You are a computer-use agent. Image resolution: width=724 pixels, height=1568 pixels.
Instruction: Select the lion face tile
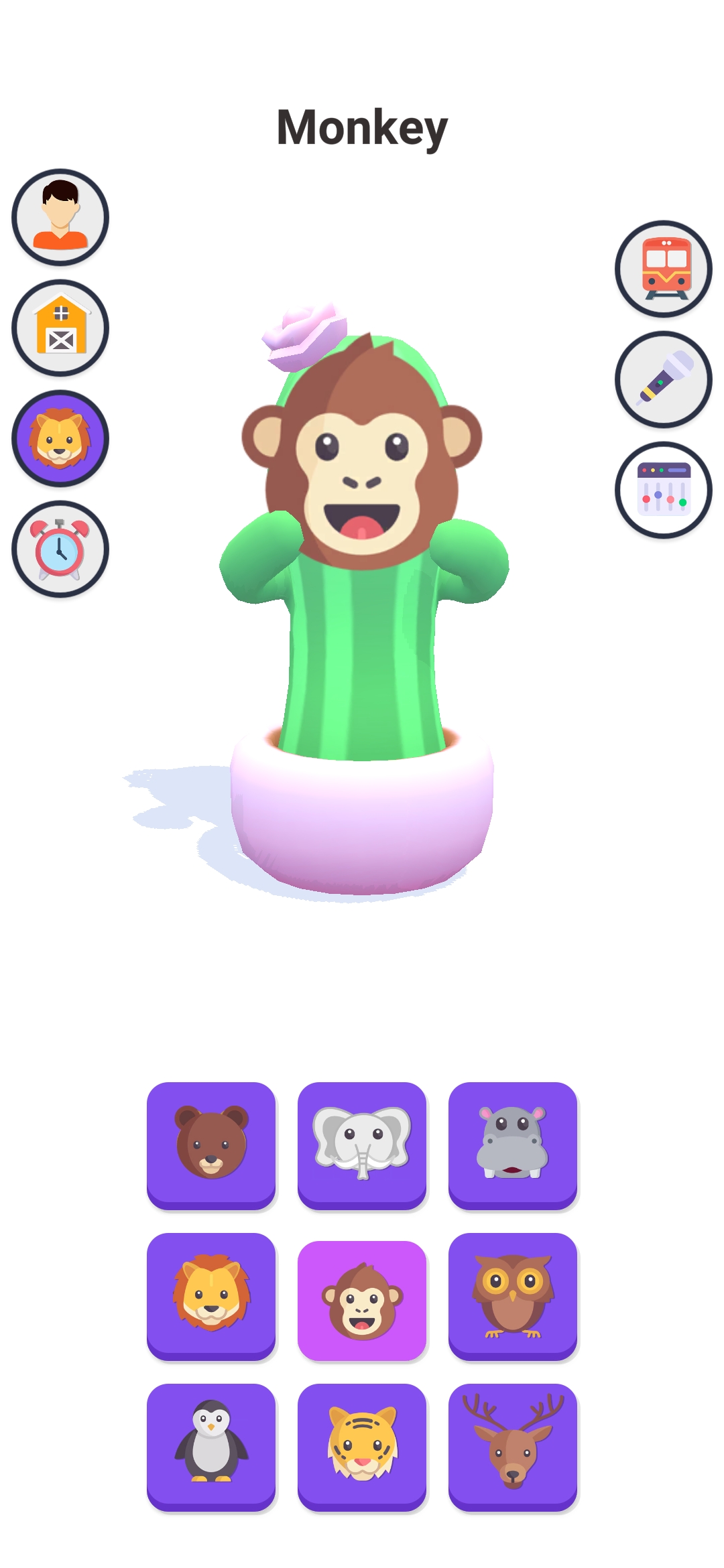point(211,1295)
